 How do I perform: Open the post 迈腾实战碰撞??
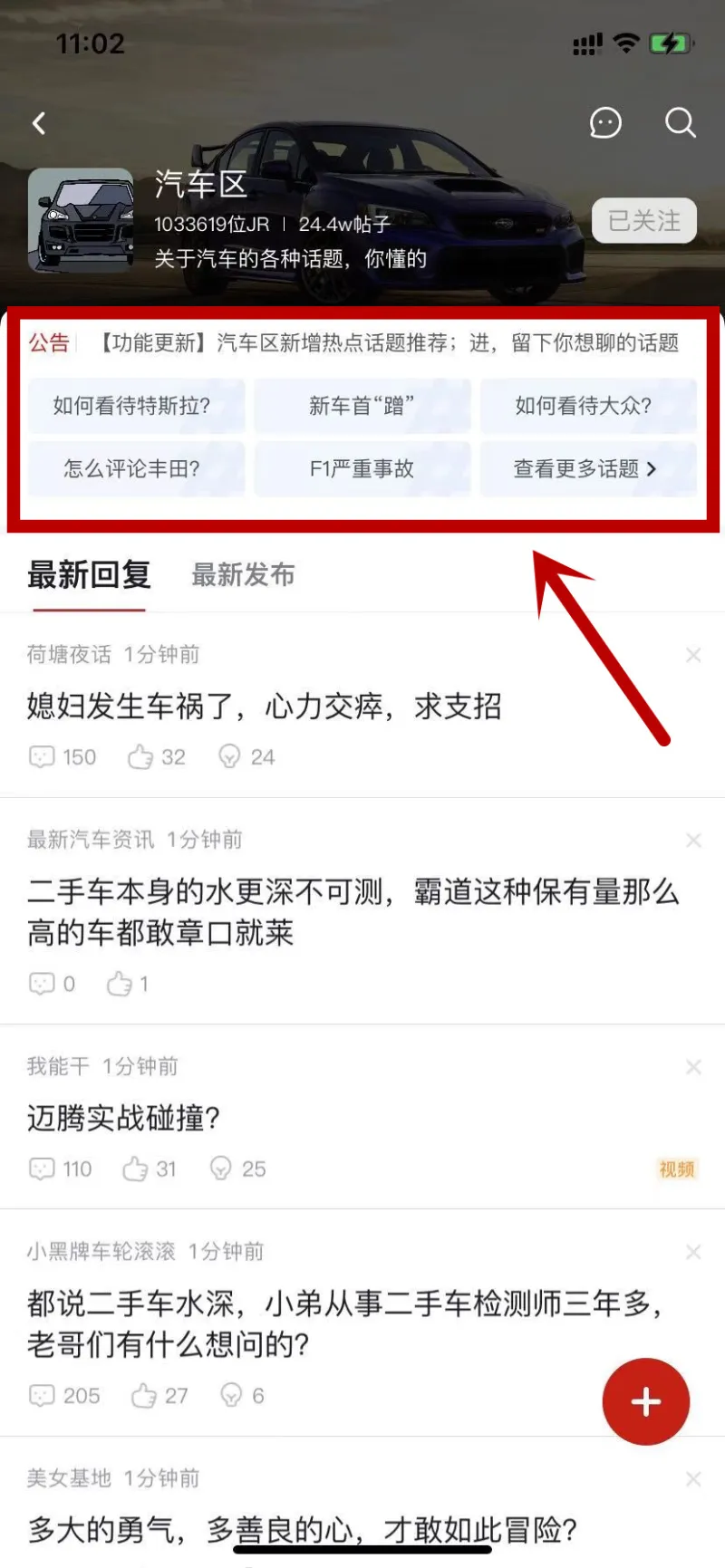click(123, 1119)
